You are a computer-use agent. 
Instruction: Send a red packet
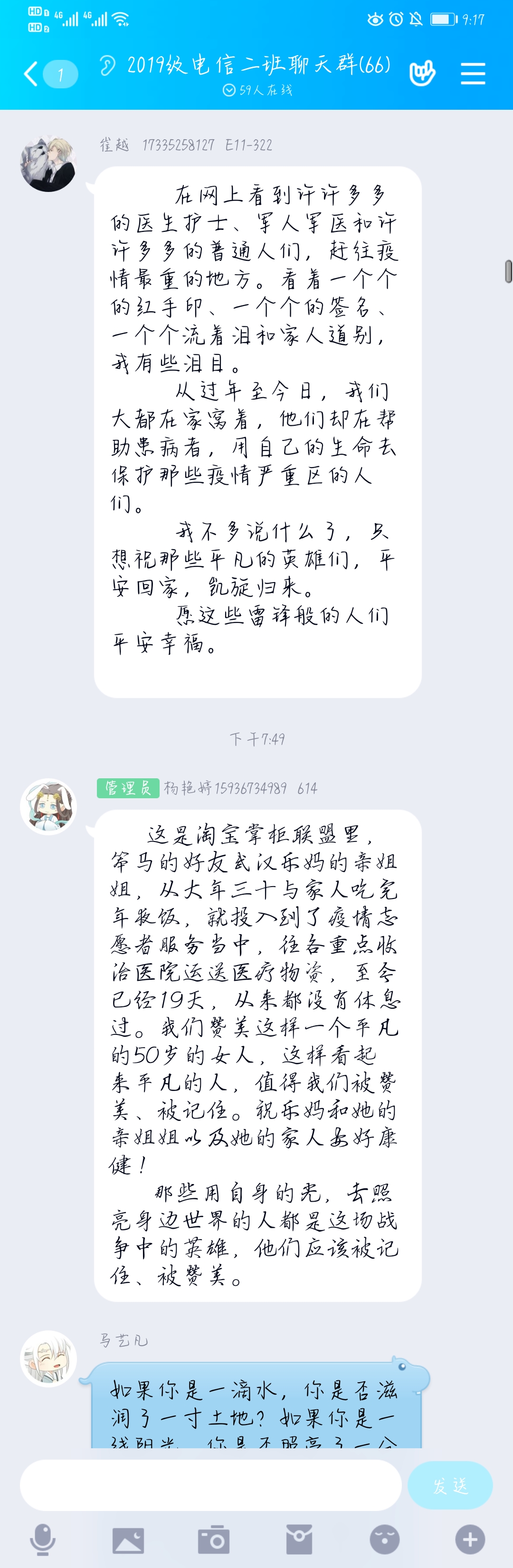coord(299,1540)
